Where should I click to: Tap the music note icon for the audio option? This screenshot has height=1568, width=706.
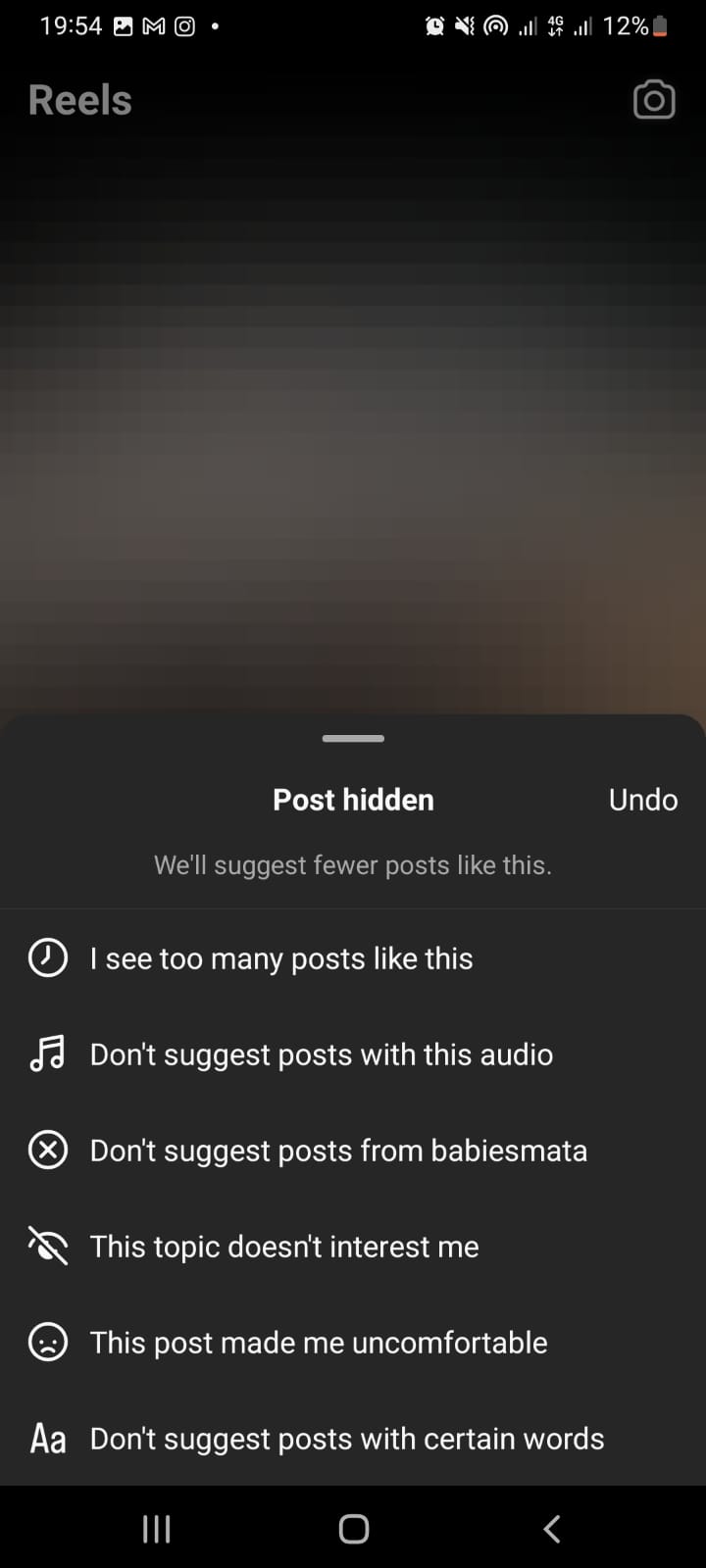coord(47,1053)
